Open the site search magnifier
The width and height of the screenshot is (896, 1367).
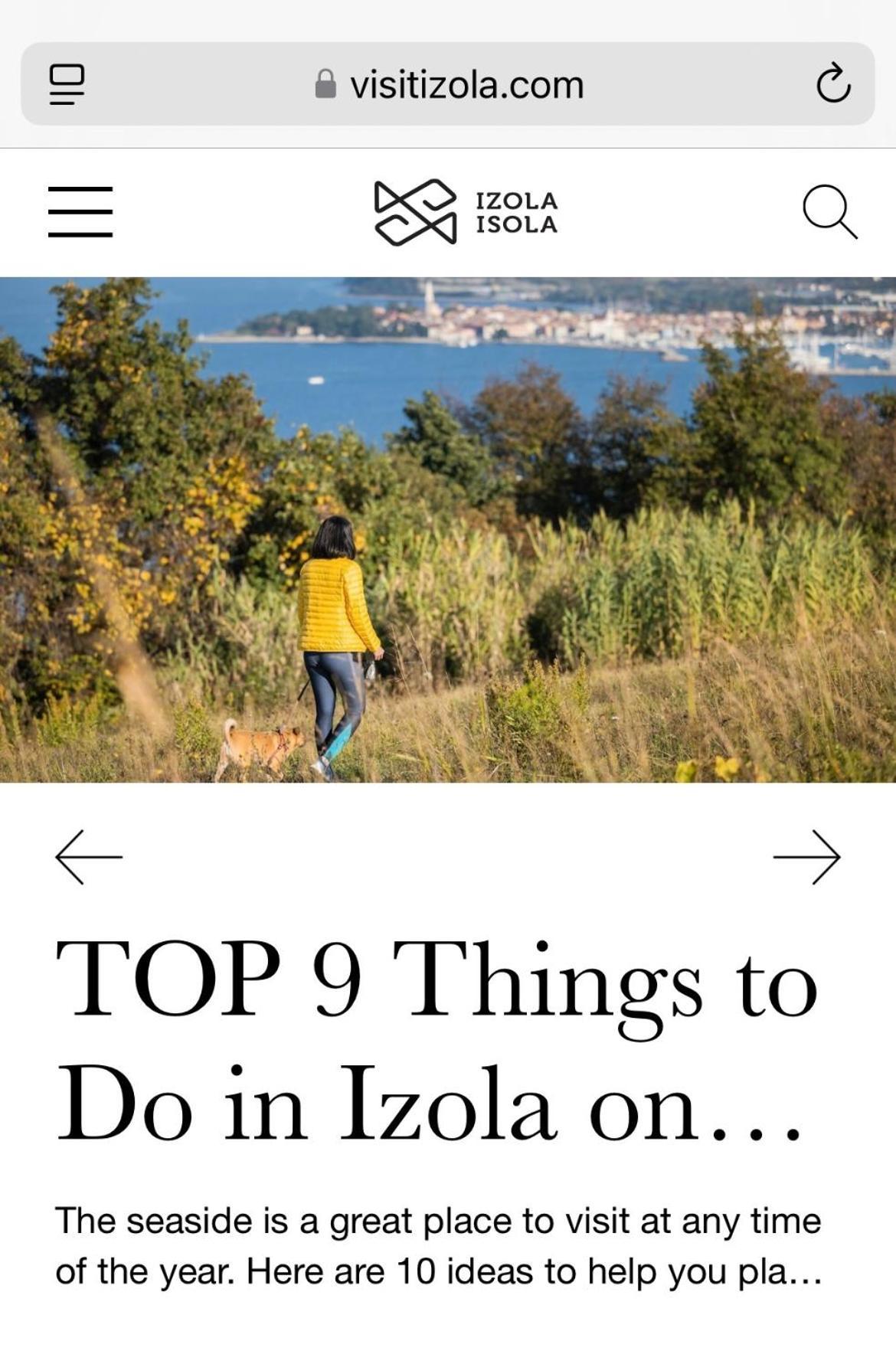click(829, 211)
